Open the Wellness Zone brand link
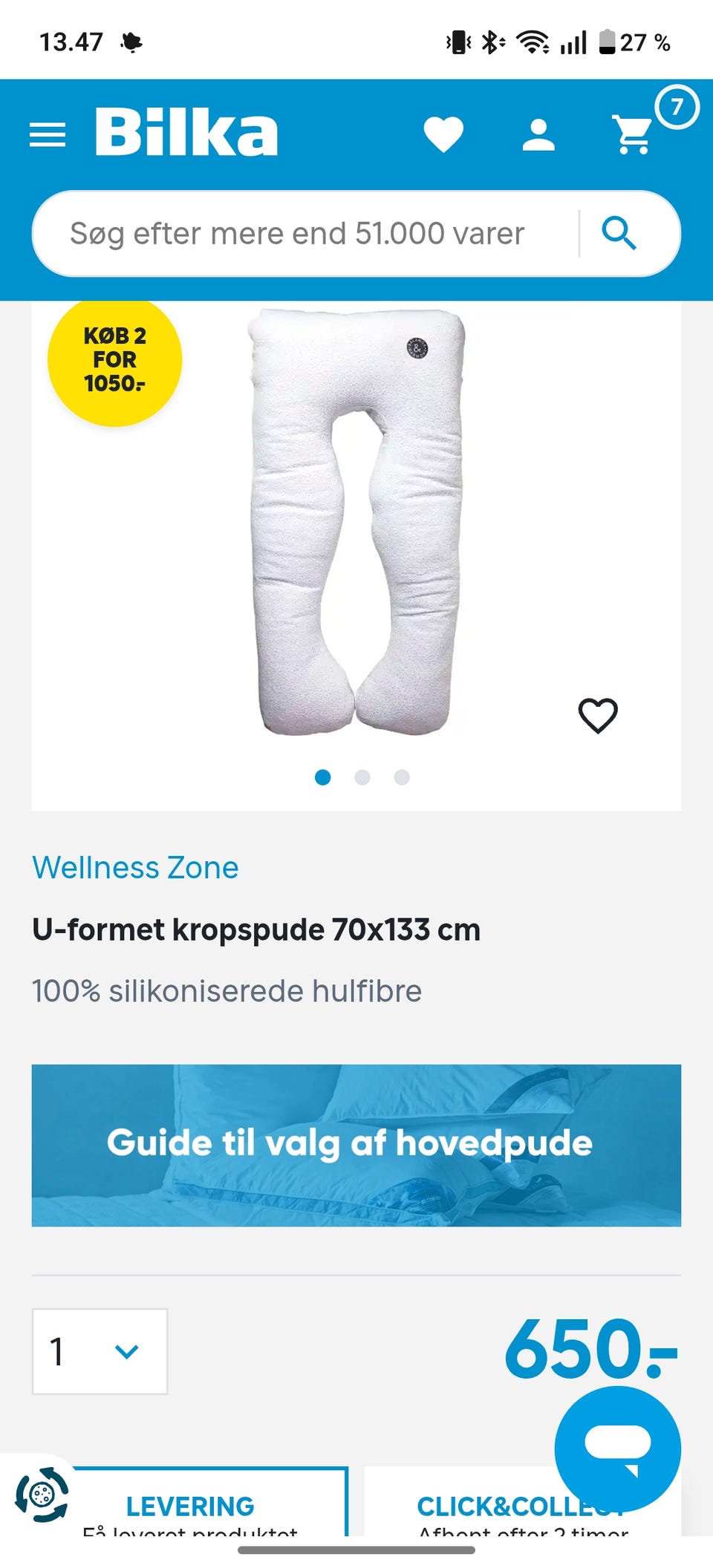The height and width of the screenshot is (1568, 713). click(134, 867)
